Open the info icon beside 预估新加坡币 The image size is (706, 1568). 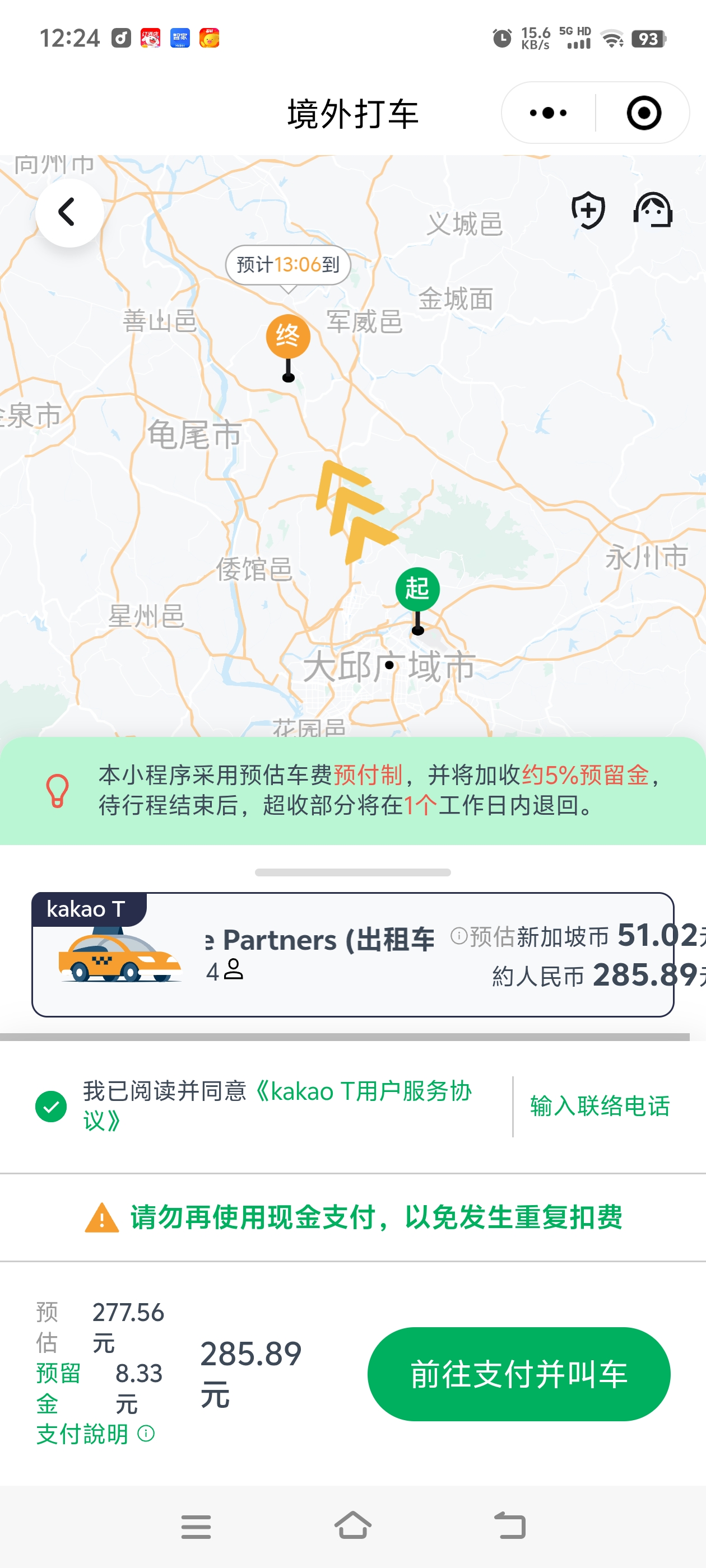(458, 936)
